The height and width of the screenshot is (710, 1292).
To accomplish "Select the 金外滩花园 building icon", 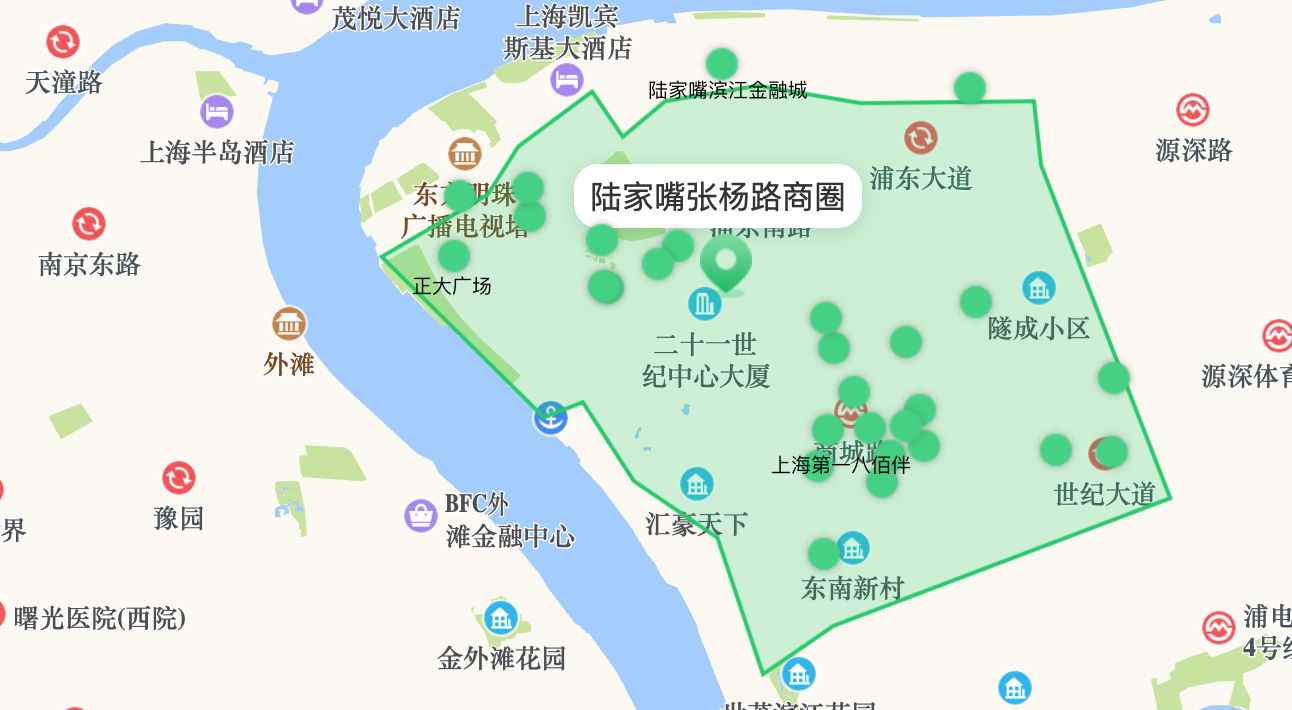I will tap(500, 618).
